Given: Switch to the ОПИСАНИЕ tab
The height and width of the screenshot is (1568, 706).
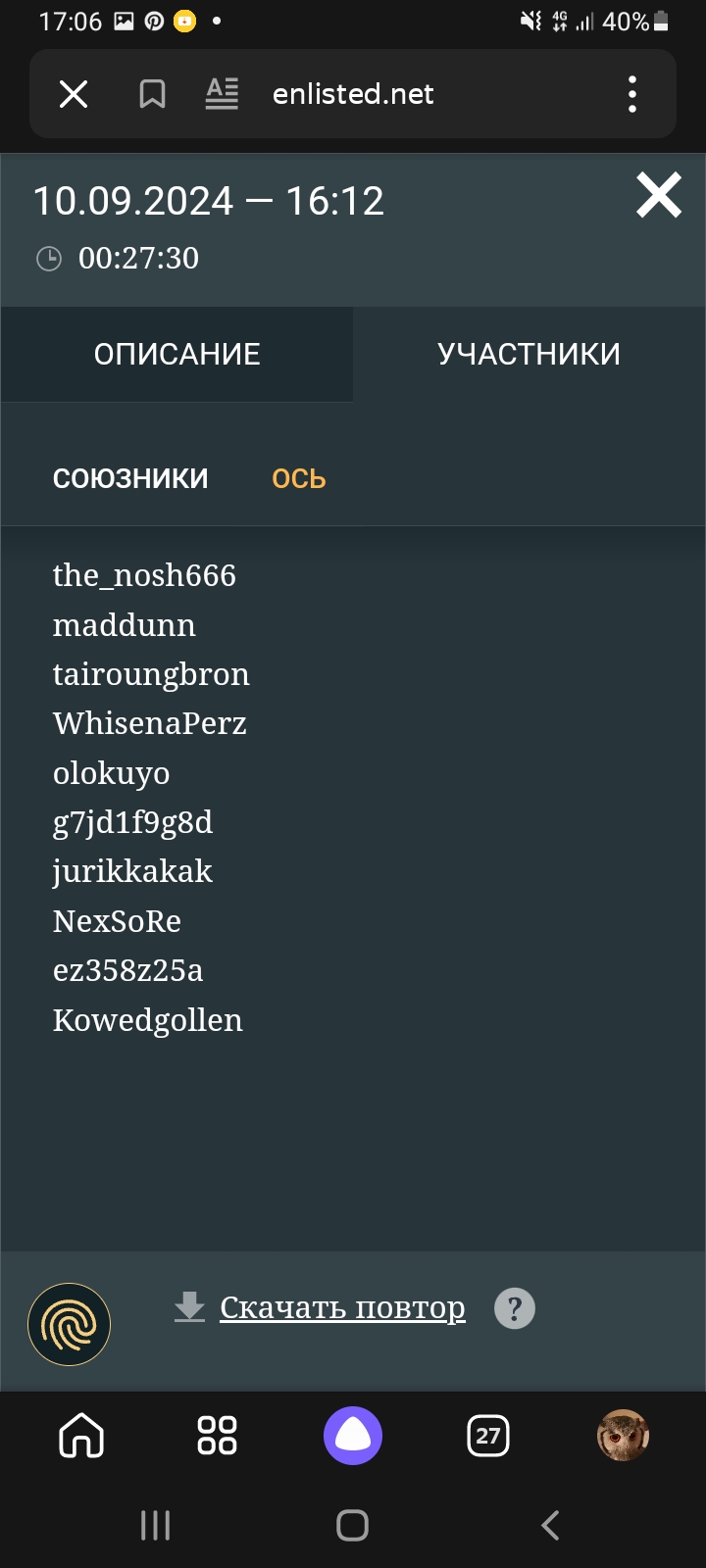Looking at the screenshot, I should coord(176,354).
